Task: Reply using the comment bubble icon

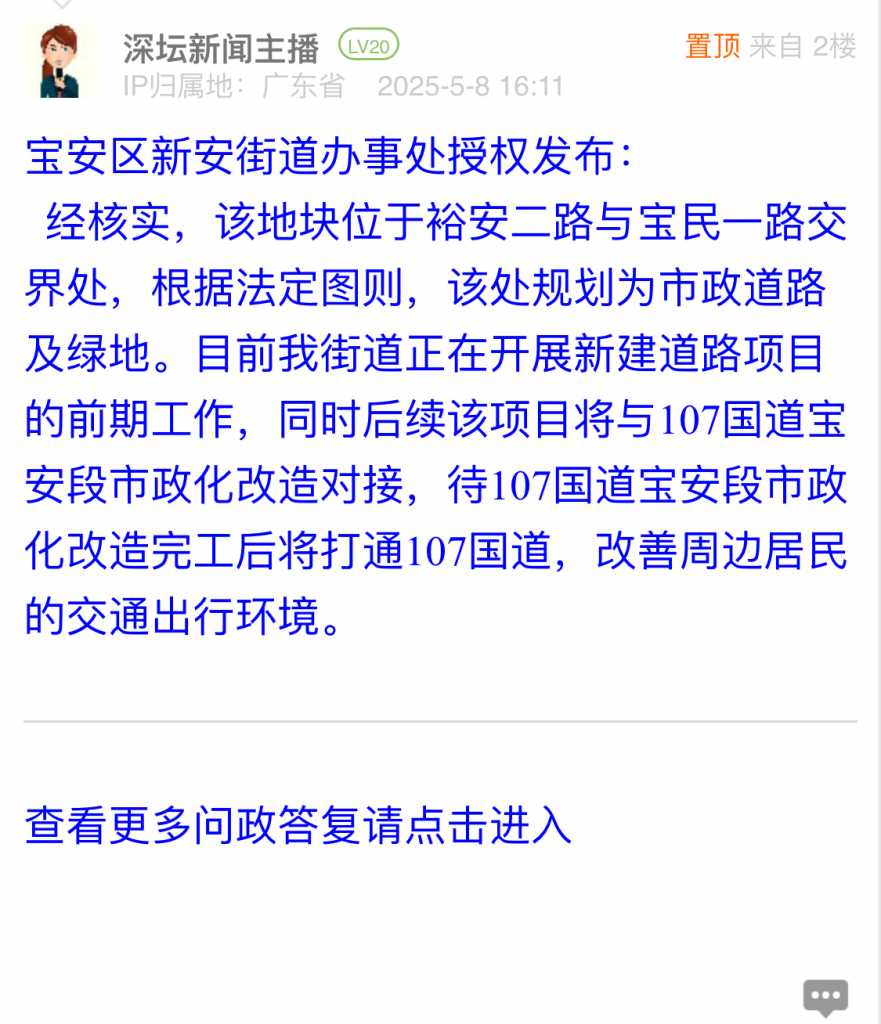Action: (x=825, y=996)
